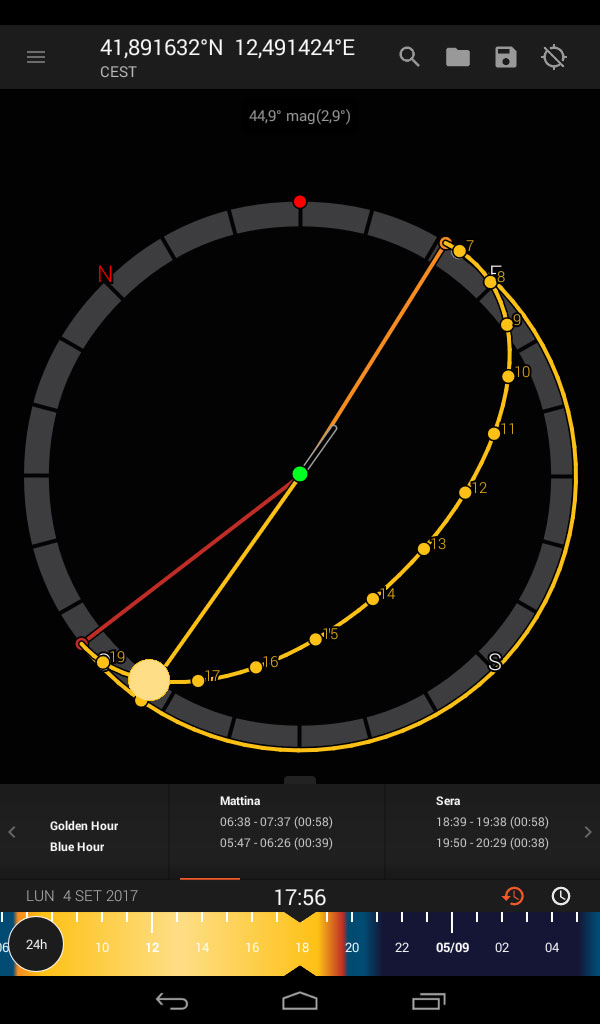Show previous info panel with left arrow
Image resolution: width=600 pixels, height=1024 pixels.
pyautogui.click(x=11, y=832)
